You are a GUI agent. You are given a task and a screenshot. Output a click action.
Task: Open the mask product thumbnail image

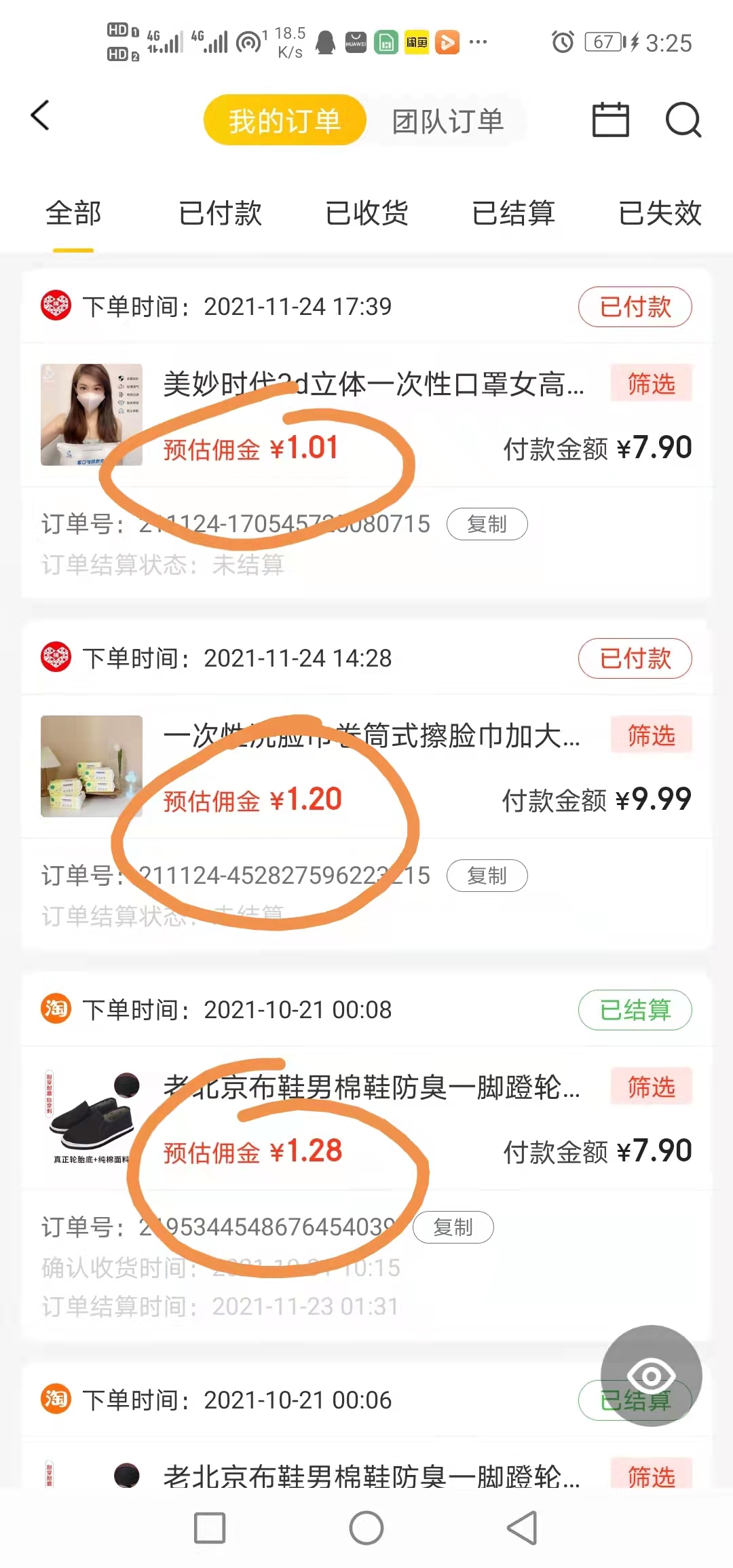point(92,414)
